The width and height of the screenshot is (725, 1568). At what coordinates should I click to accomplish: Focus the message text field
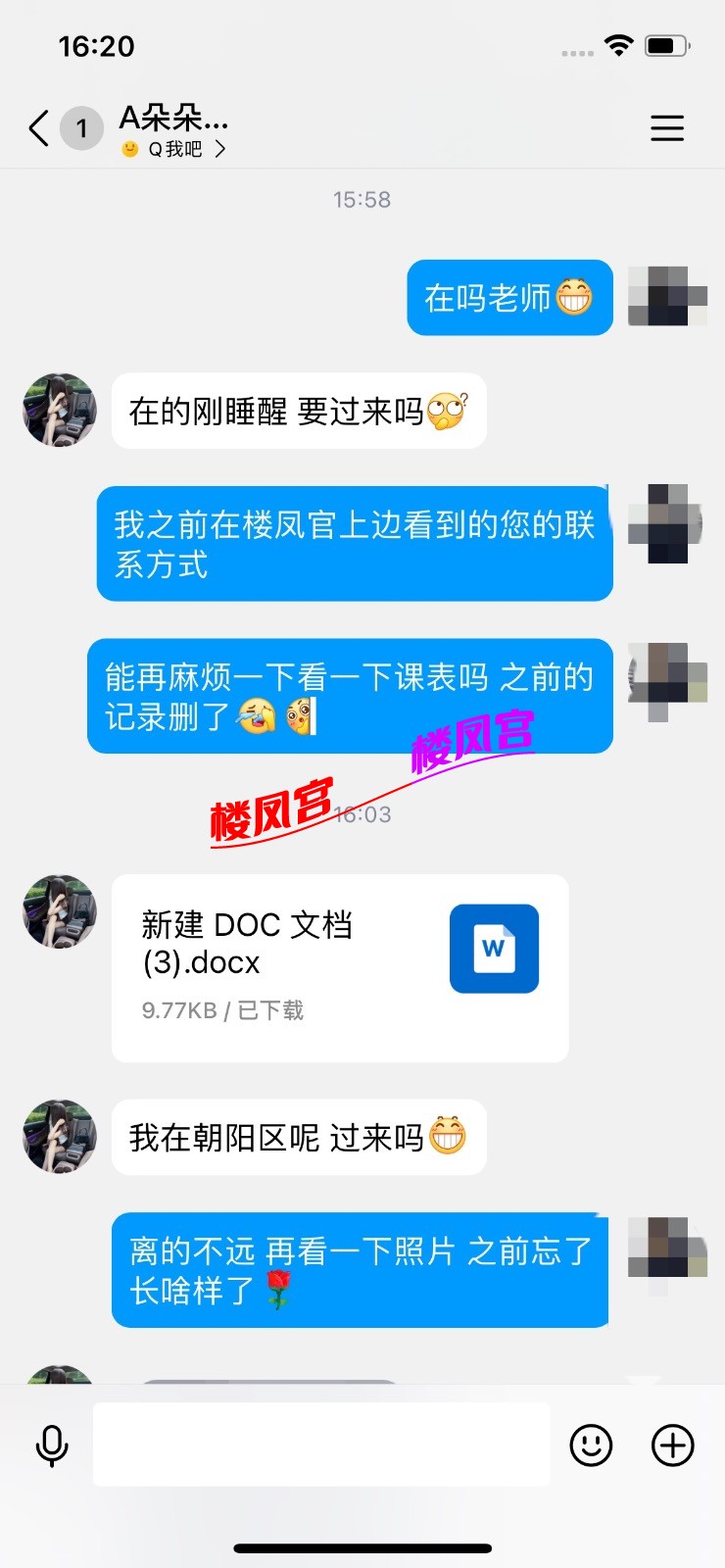321,1444
